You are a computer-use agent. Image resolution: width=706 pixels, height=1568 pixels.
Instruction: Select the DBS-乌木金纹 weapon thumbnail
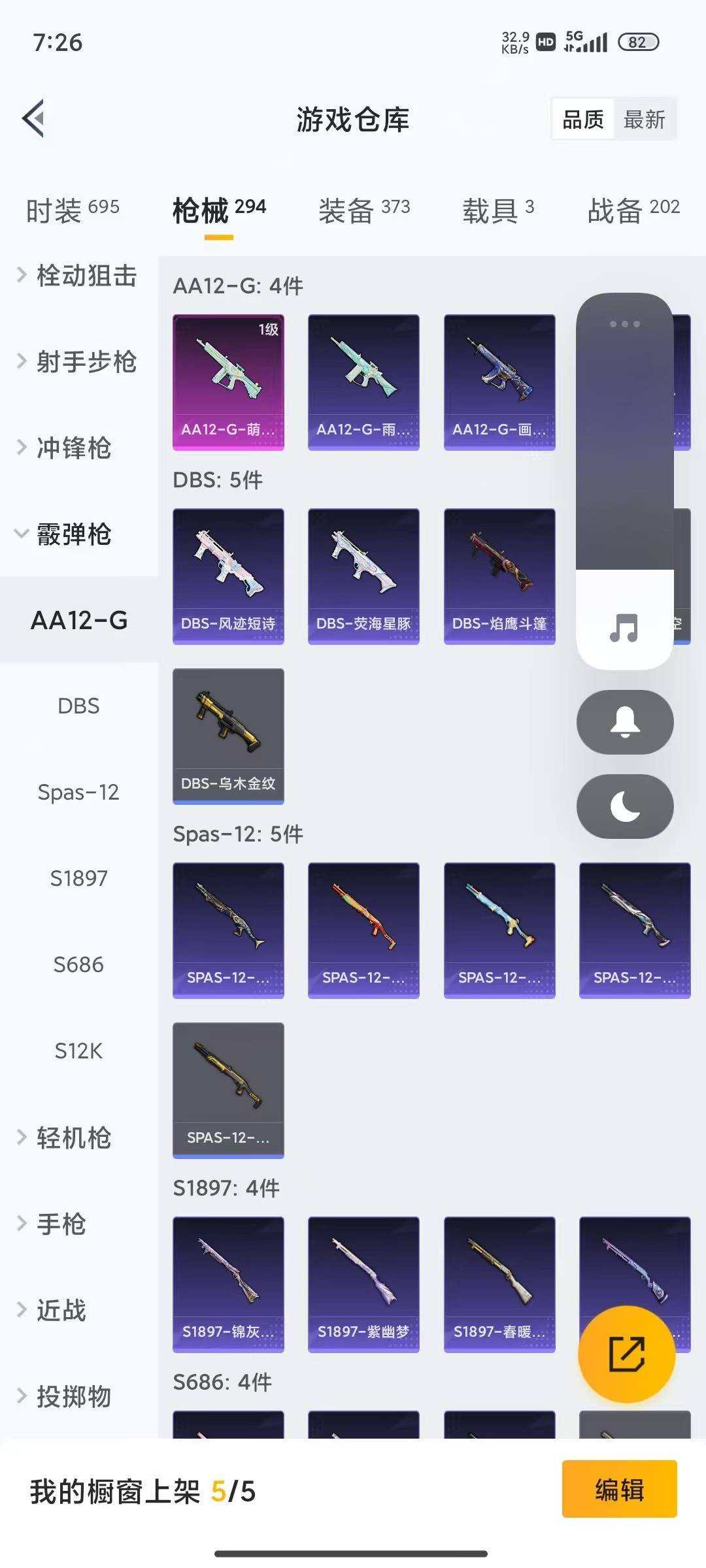pyautogui.click(x=228, y=732)
